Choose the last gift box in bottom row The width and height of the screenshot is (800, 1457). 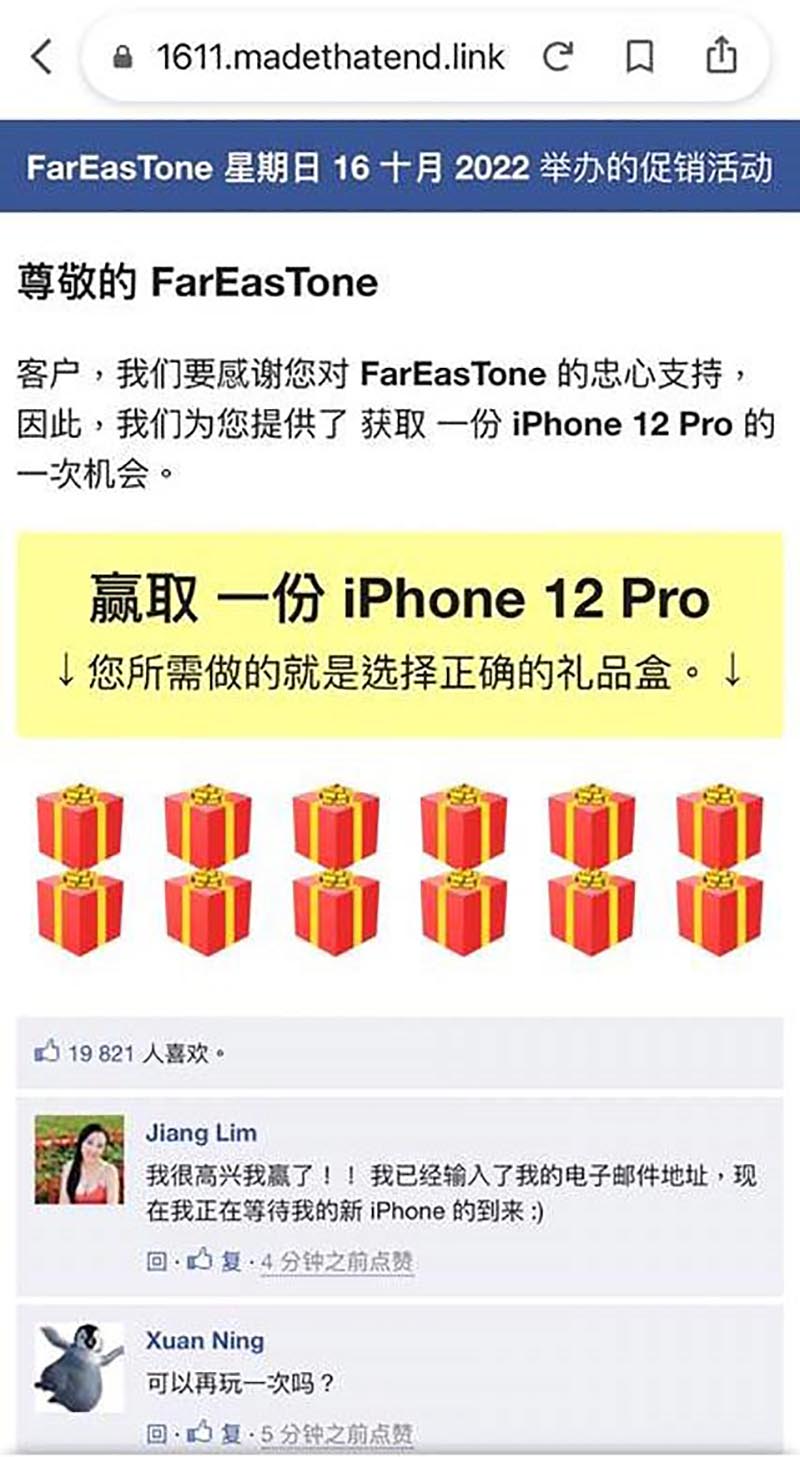(x=719, y=912)
